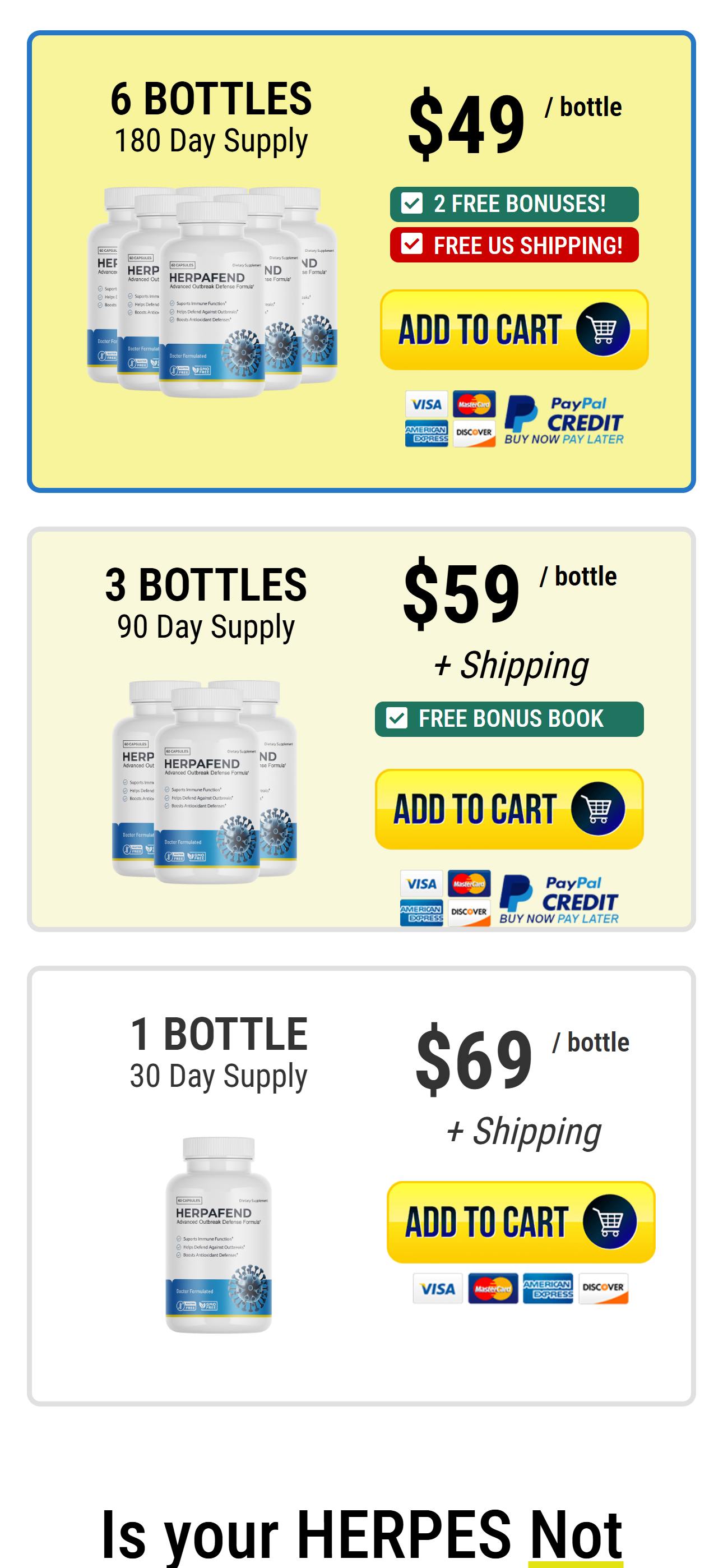Add the 1 bottle package to cart

(520, 1221)
